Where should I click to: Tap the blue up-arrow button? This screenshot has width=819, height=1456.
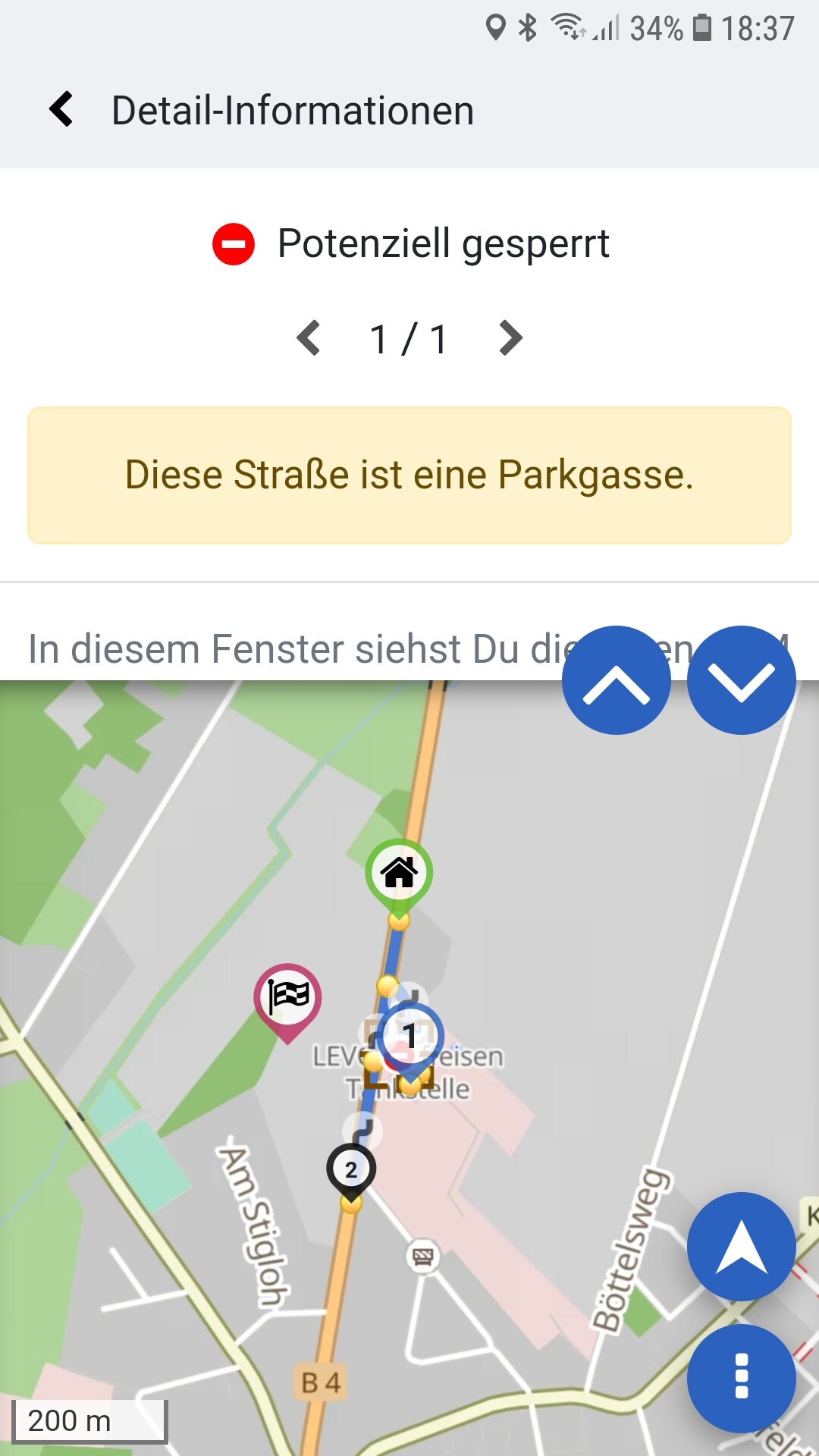click(616, 680)
